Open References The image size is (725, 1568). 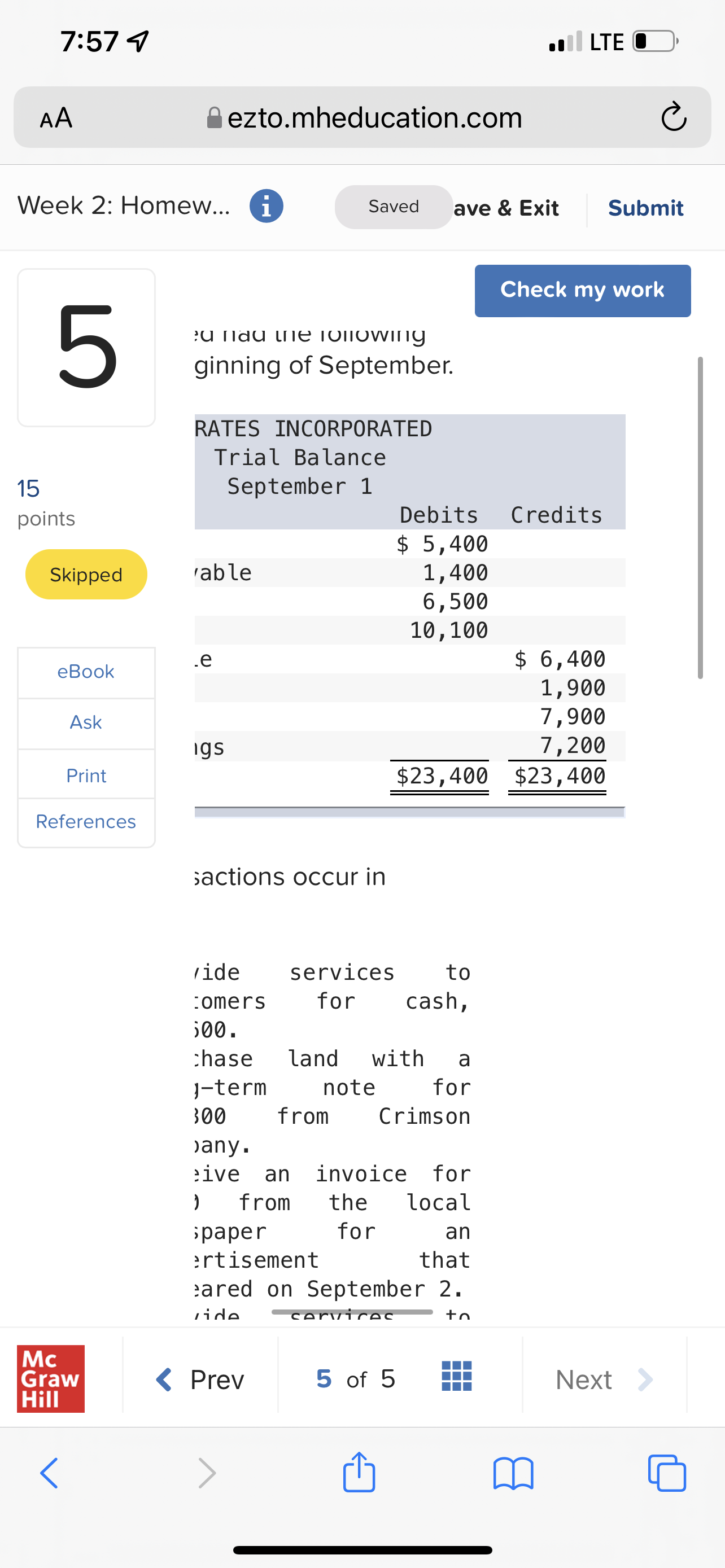[x=86, y=822]
